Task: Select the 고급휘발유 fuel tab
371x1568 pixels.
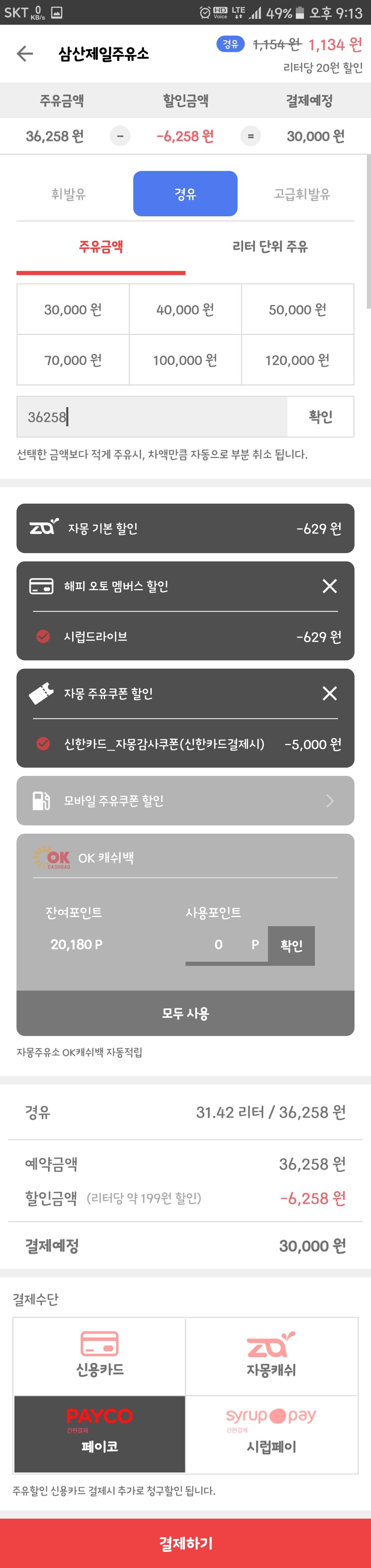Action: click(x=302, y=194)
